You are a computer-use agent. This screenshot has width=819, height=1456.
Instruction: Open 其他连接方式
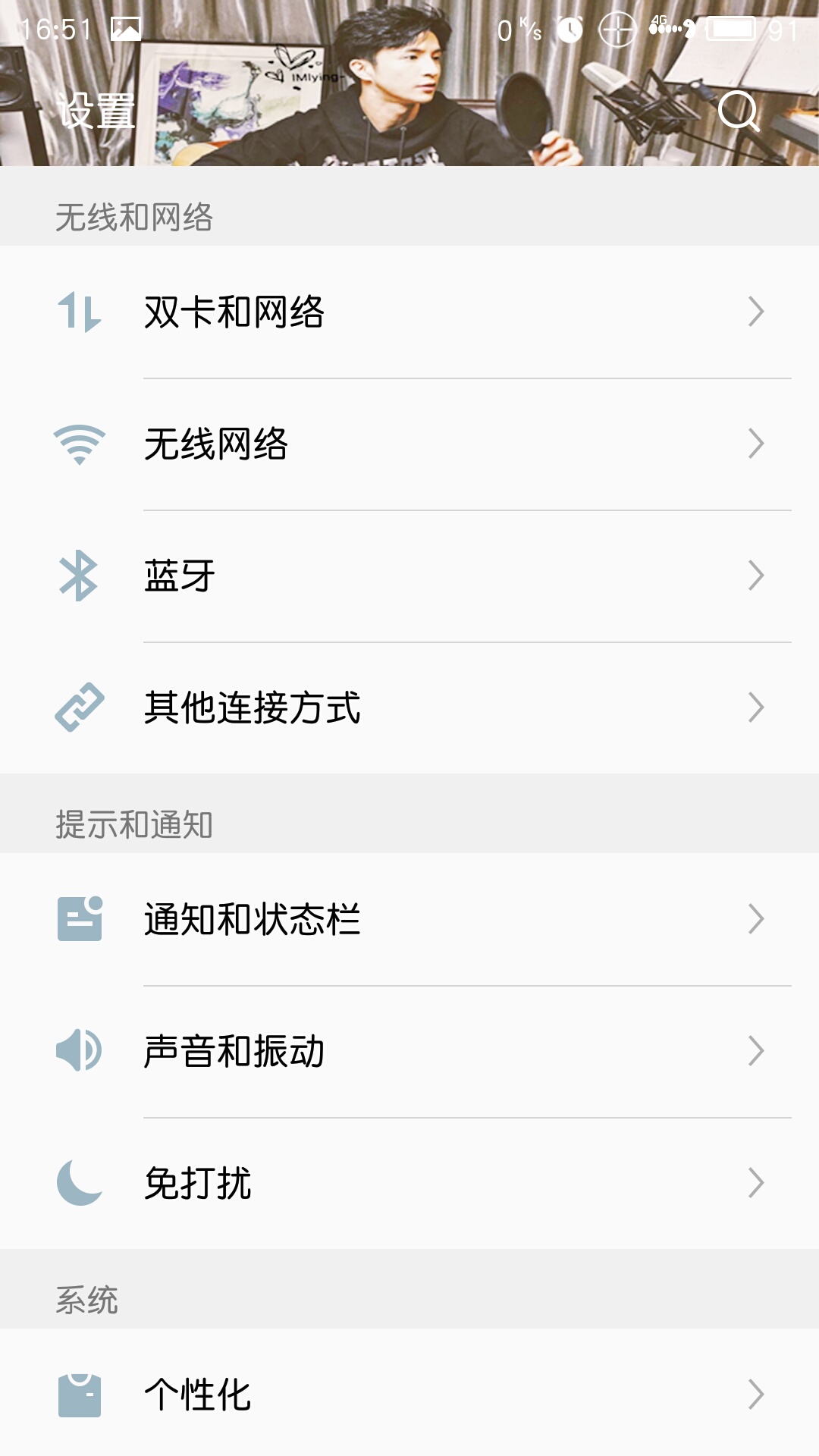point(409,708)
